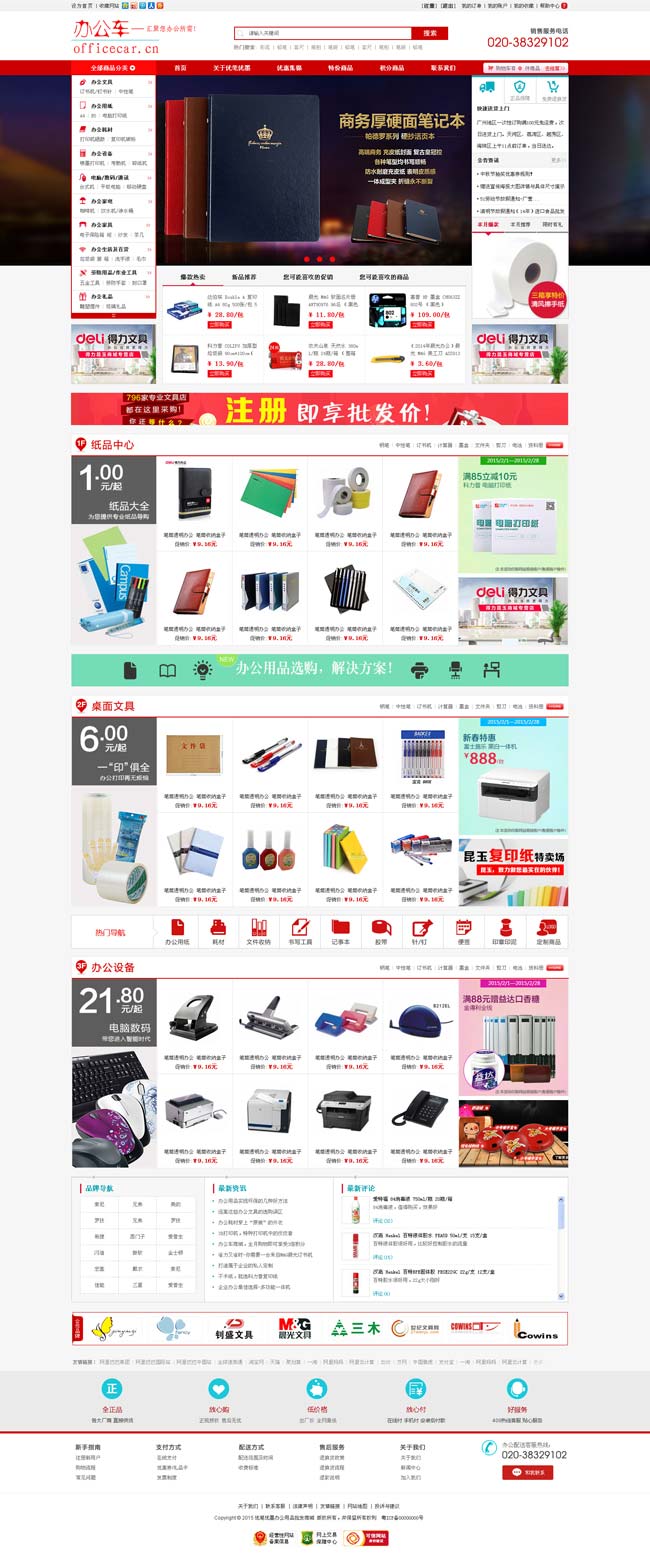650x1555 pixels.
Task: Switch to the 新品推荐 product tab
Action: 244,277
